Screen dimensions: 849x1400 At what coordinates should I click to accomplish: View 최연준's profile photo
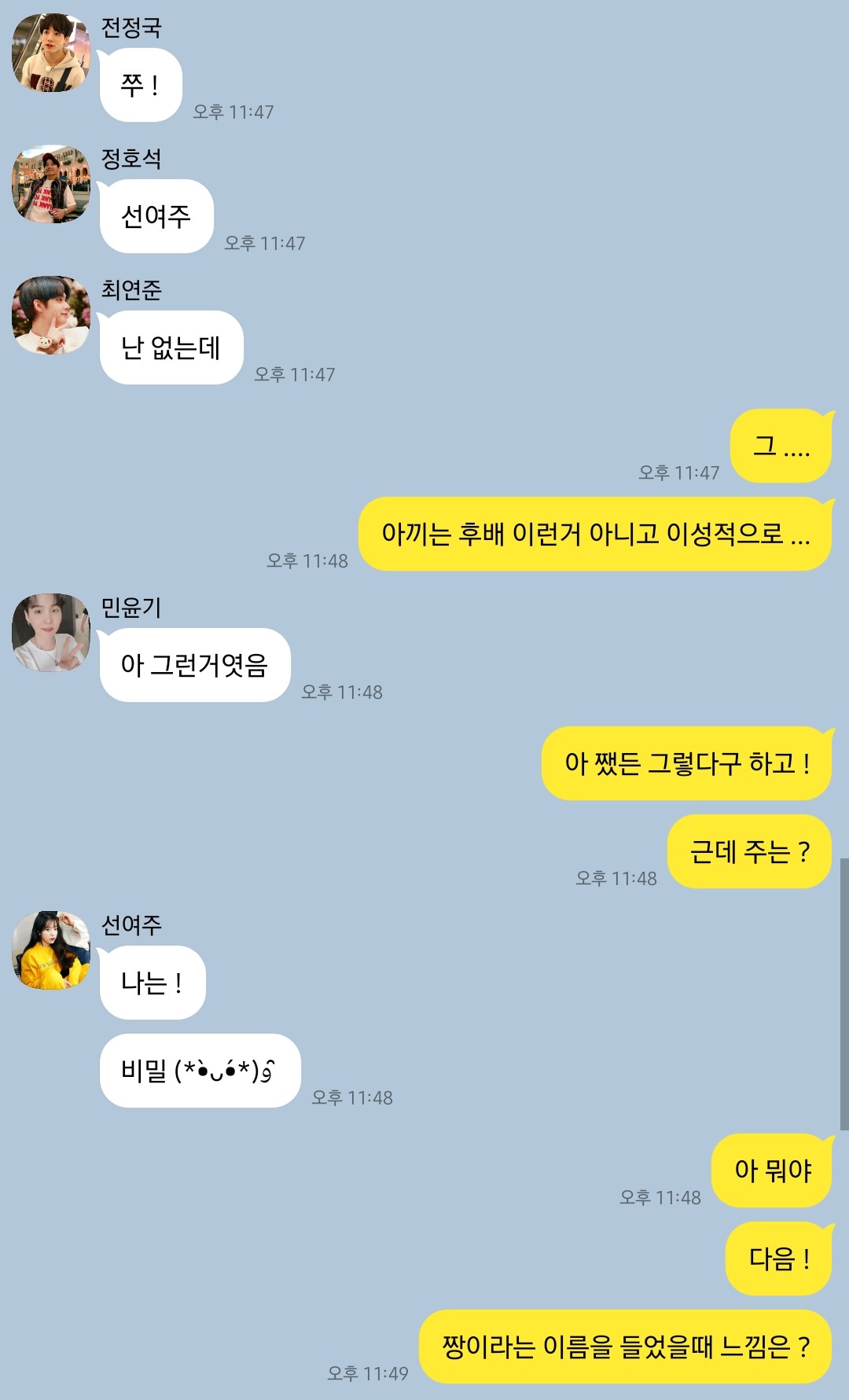(x=51, y=315)
